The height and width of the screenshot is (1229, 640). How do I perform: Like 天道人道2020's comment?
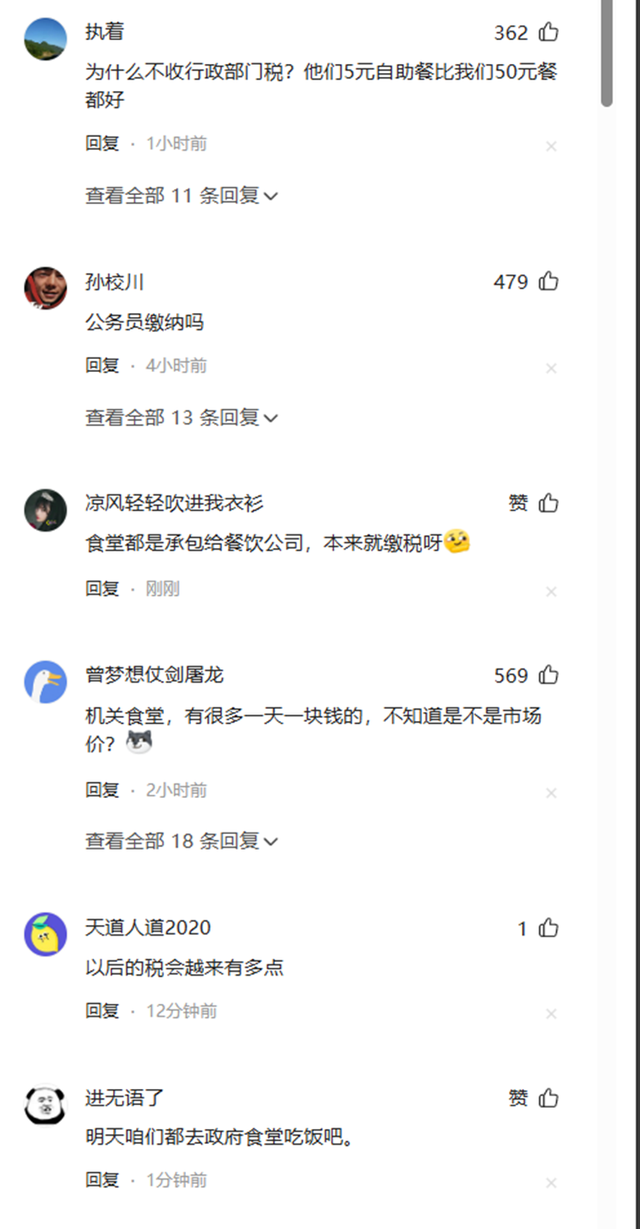pyautogui.click(x=548, y=929)
